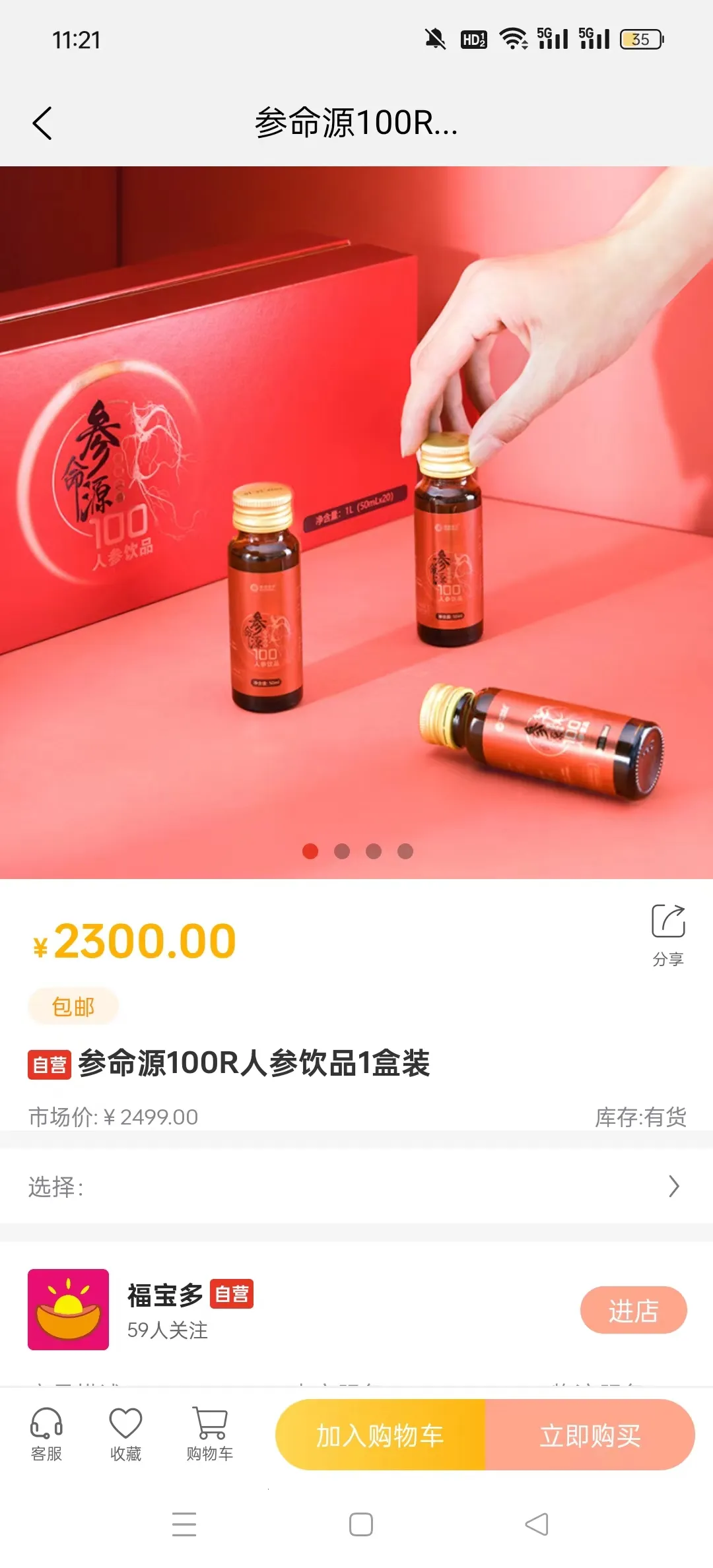The width and height of the screenshot is (713, 1568).
Task: Tap the 福宝多 store logo
Action: tap(69, 1312)
